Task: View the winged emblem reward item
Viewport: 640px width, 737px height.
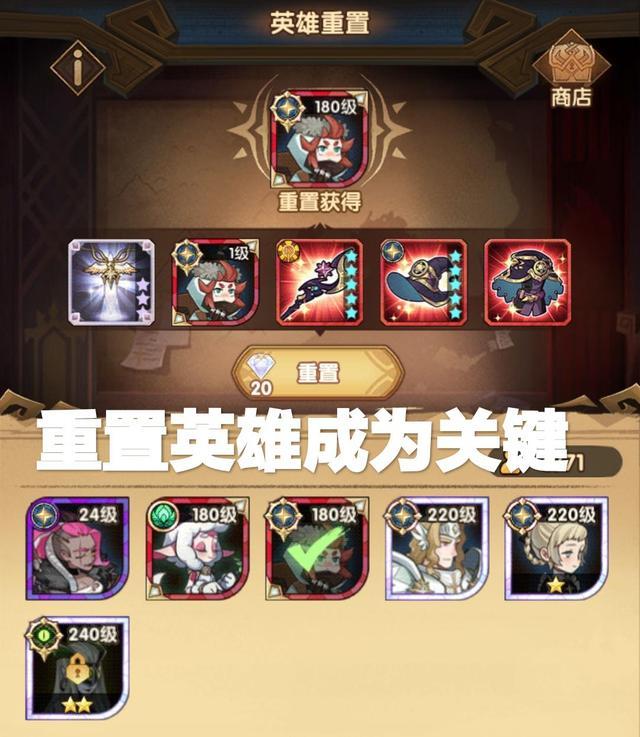Action: 111,281
